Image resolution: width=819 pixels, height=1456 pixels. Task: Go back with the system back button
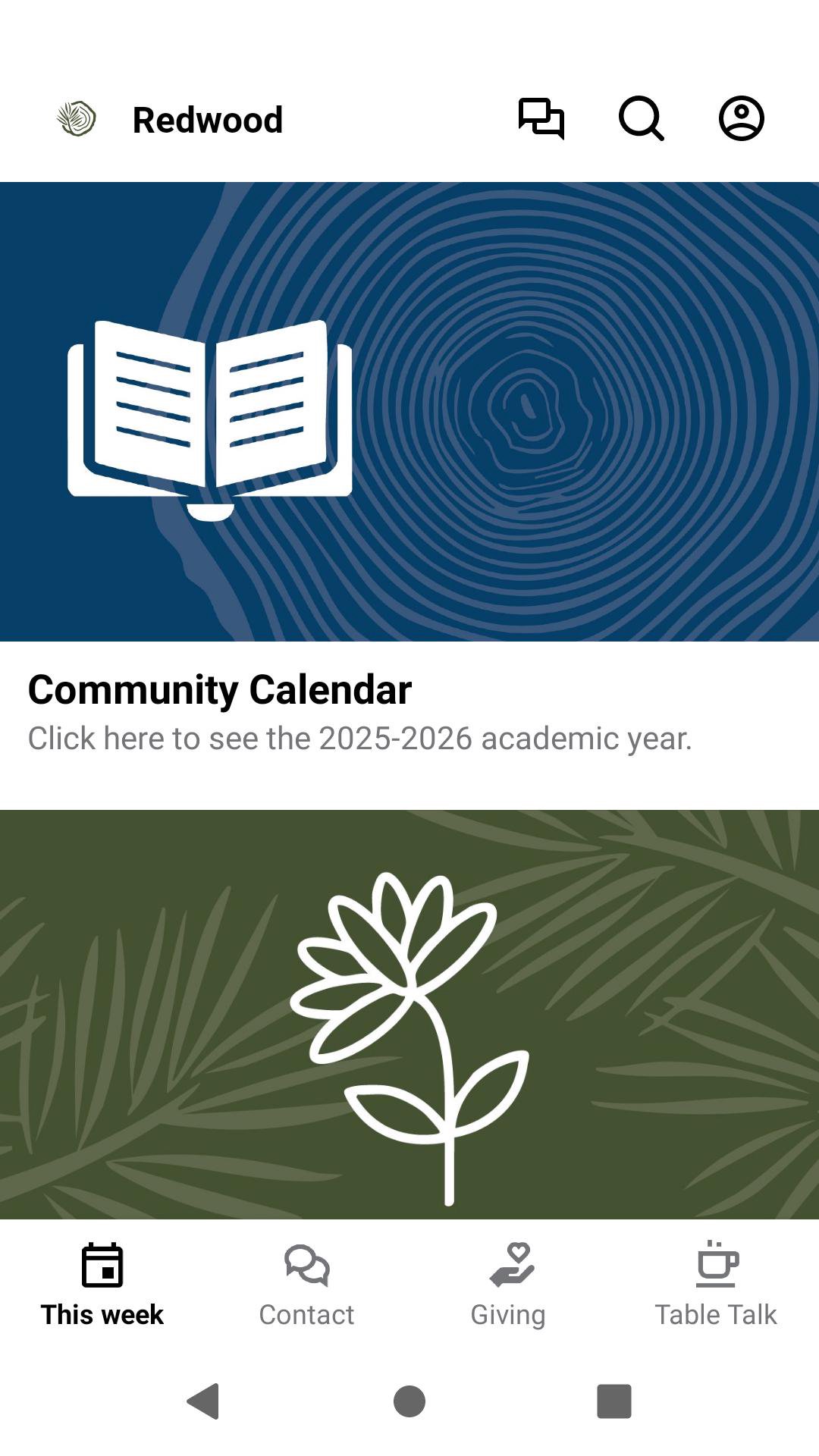tap(203, 1401)
